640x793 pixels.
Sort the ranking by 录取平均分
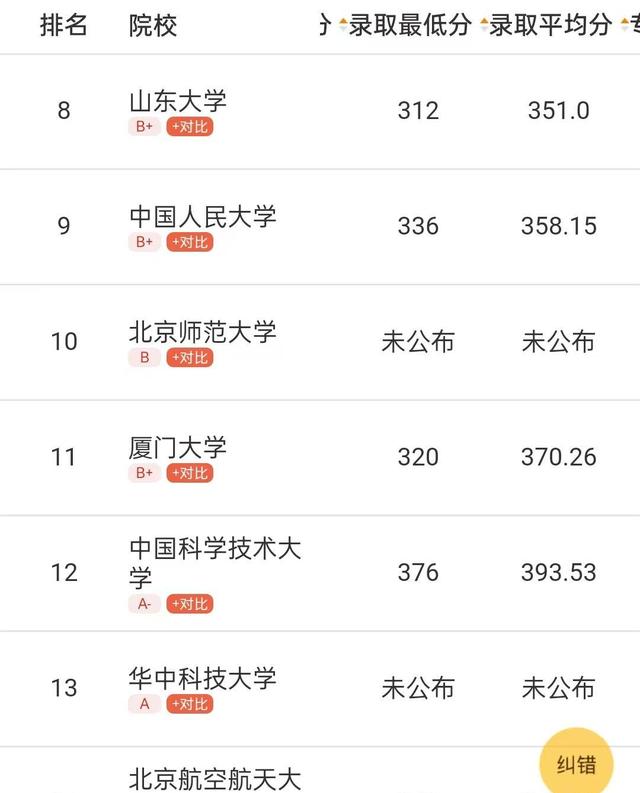(x=549, y=26)
